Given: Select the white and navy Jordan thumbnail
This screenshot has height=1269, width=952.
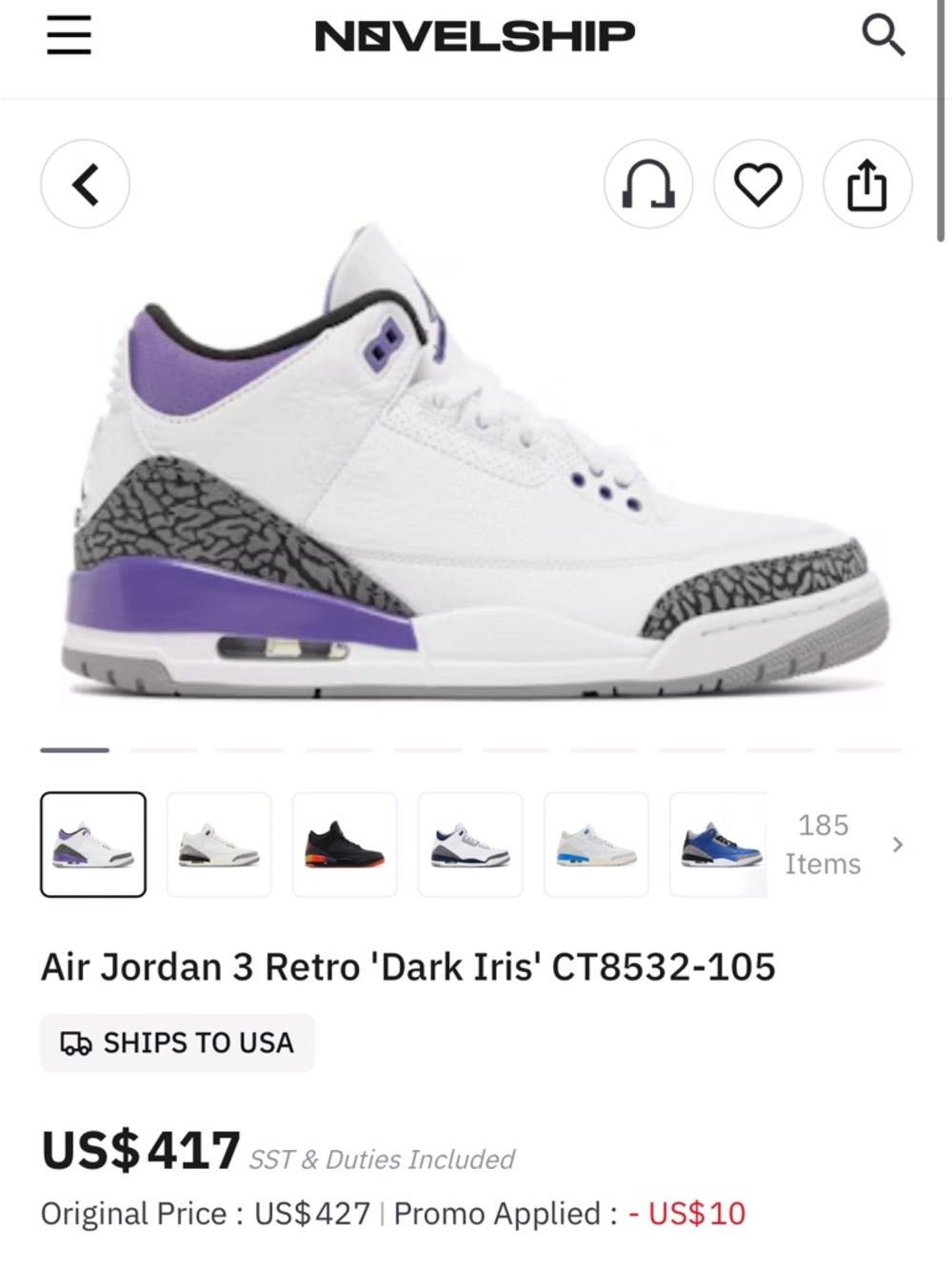Looking at the screenshot, I should [470, 844].
